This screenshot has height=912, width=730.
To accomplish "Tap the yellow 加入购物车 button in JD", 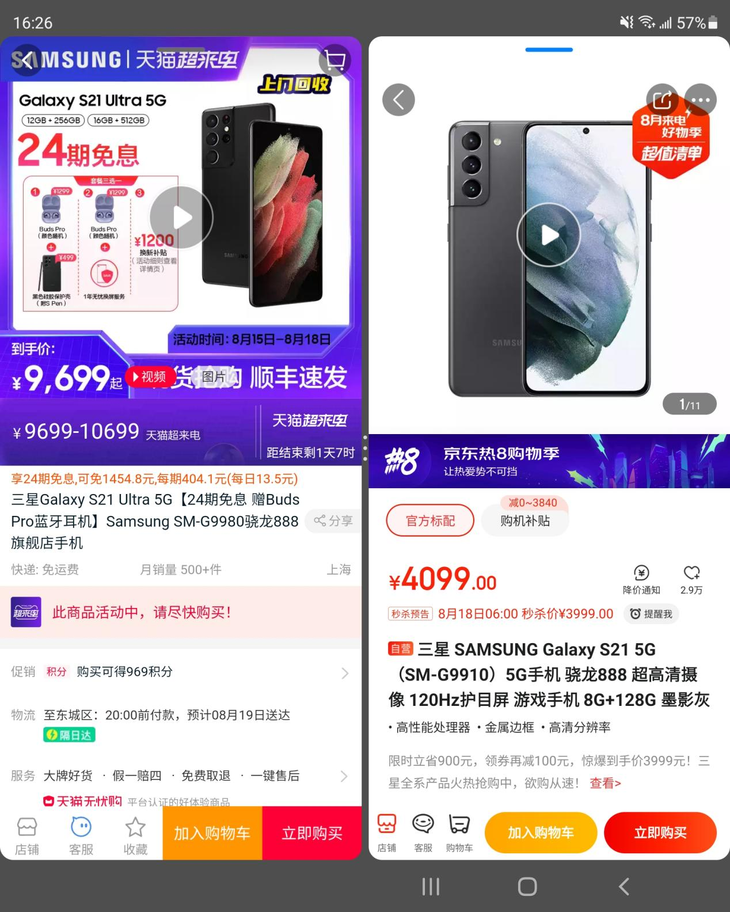I will [x=540, y=833].
